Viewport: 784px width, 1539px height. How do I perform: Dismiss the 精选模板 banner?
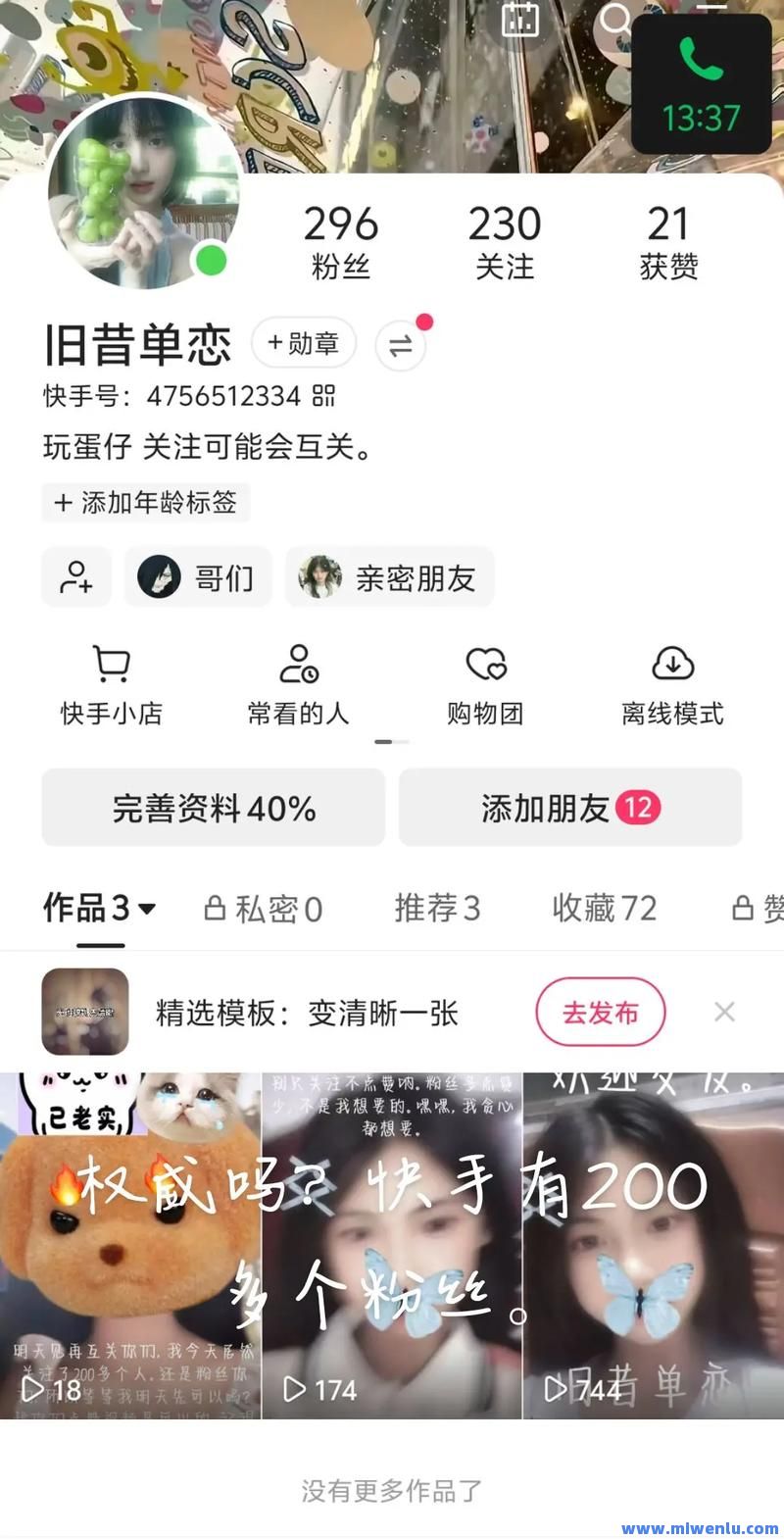pyautogui.click(x=724, y=1012)
